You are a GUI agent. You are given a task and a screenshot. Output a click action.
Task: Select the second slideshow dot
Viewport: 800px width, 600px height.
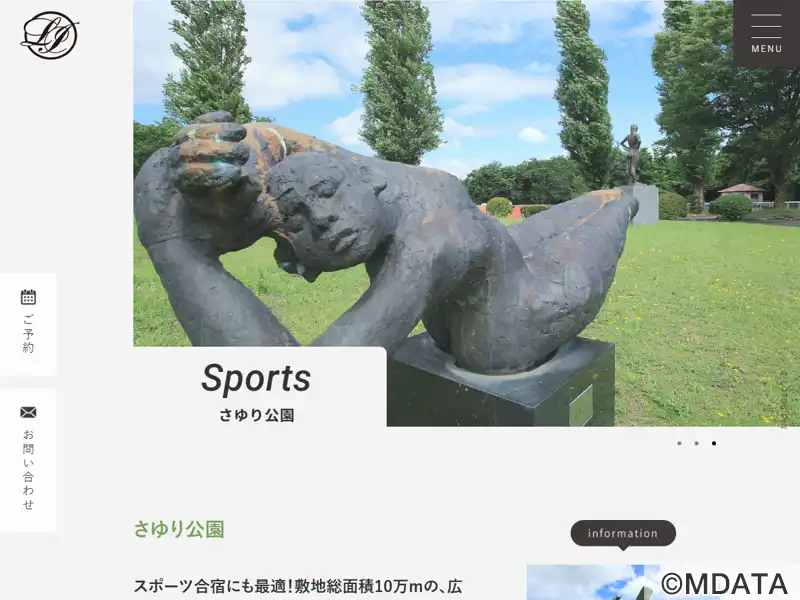coord(696,443)
